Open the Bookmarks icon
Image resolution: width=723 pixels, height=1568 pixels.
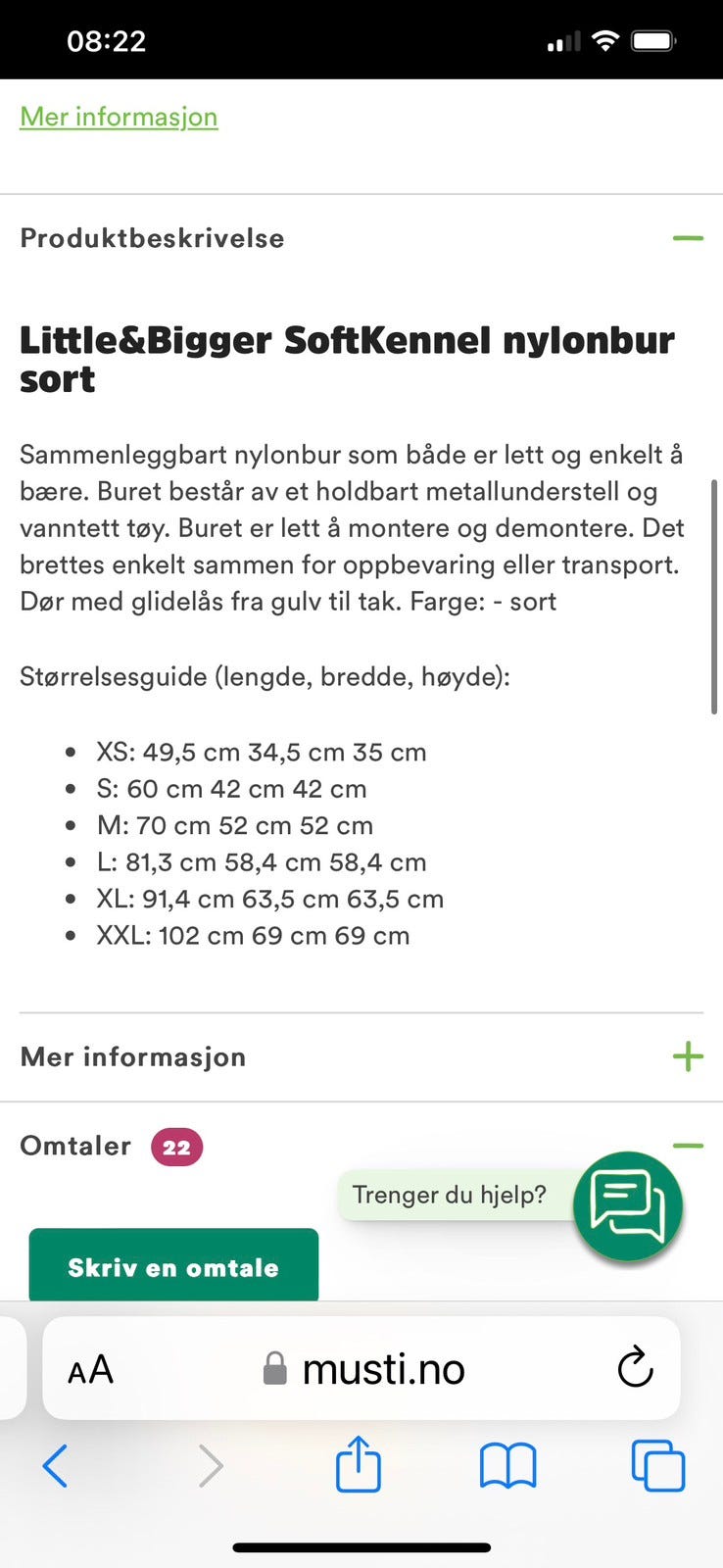coord(506,1465)
